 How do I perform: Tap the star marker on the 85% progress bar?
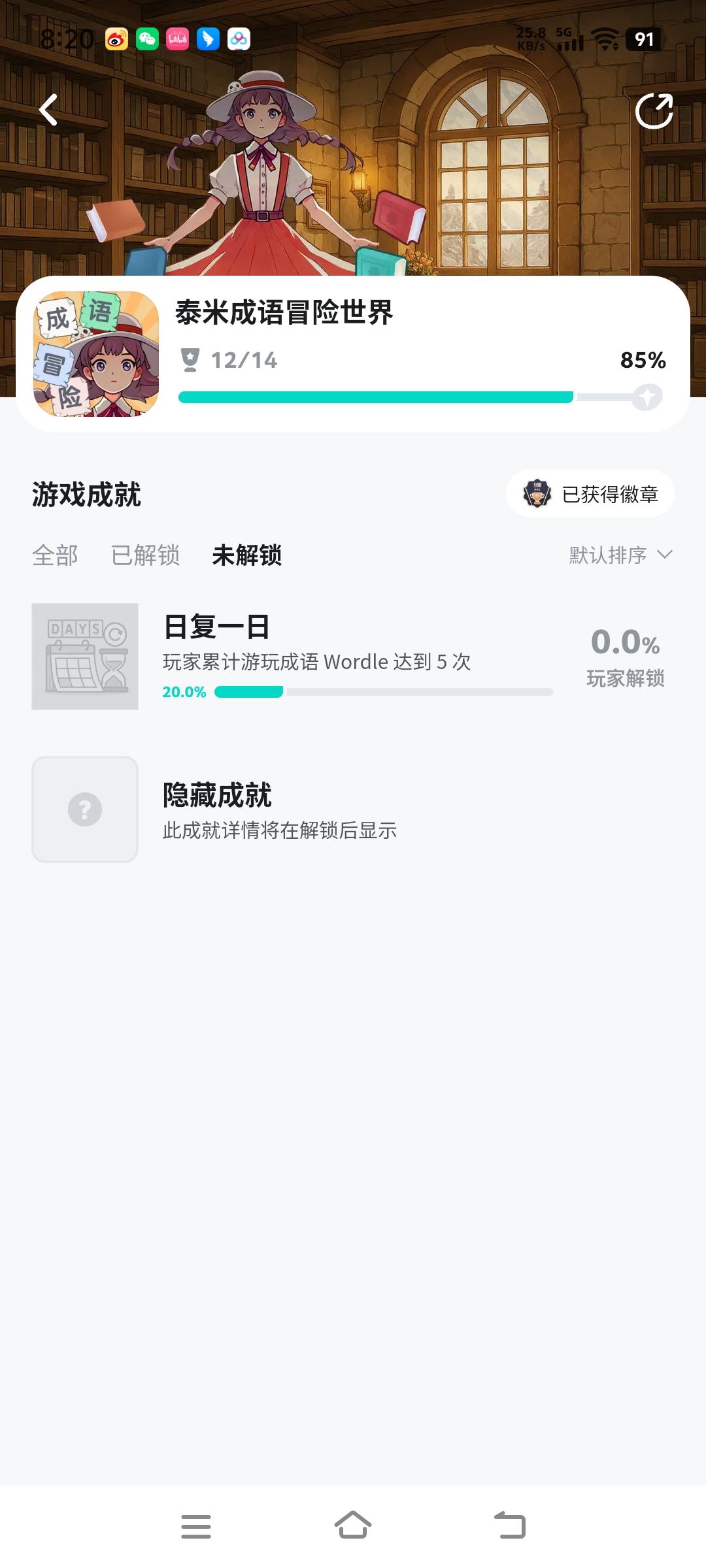click(646, 396)
